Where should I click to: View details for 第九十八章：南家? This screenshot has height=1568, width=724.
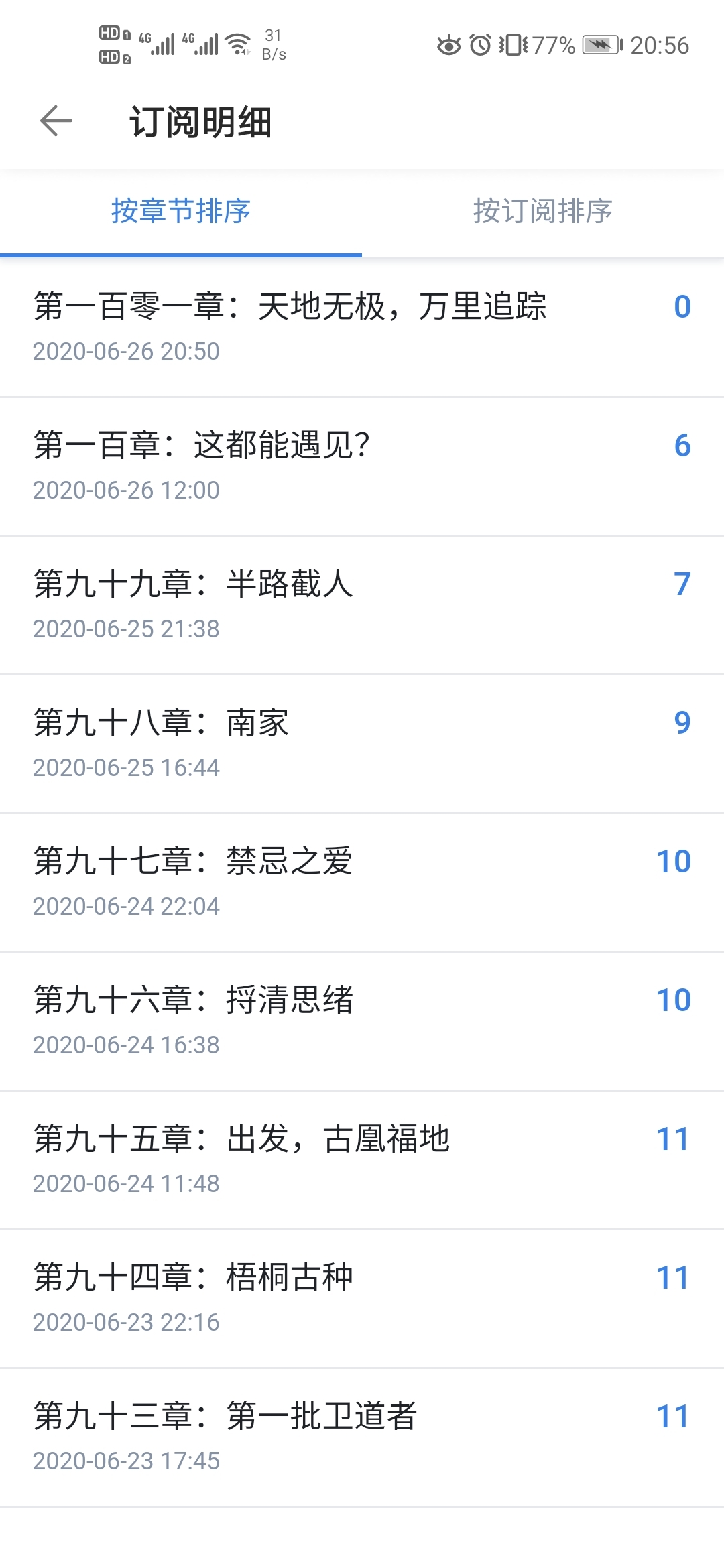(x=362, y=744)
